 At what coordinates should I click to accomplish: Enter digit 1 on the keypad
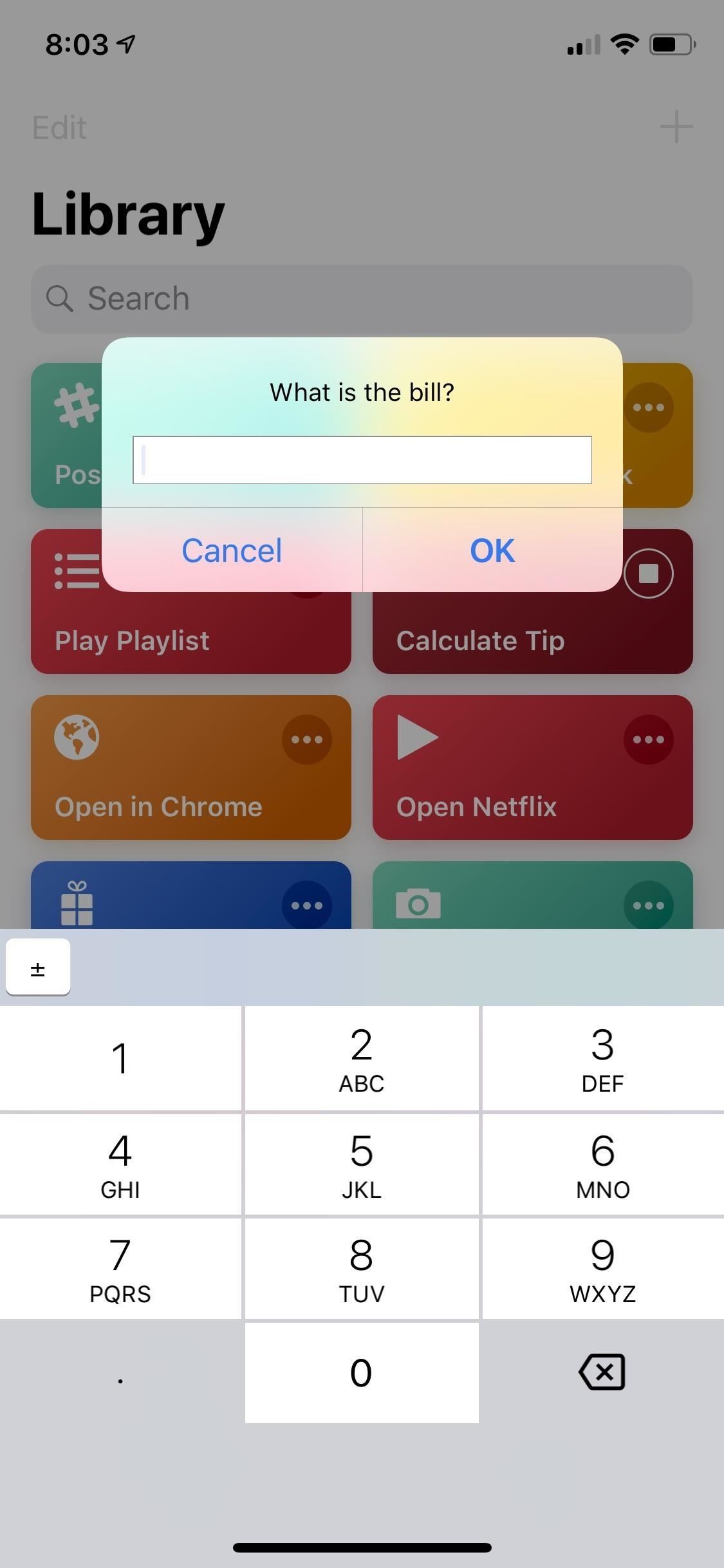120,1059
